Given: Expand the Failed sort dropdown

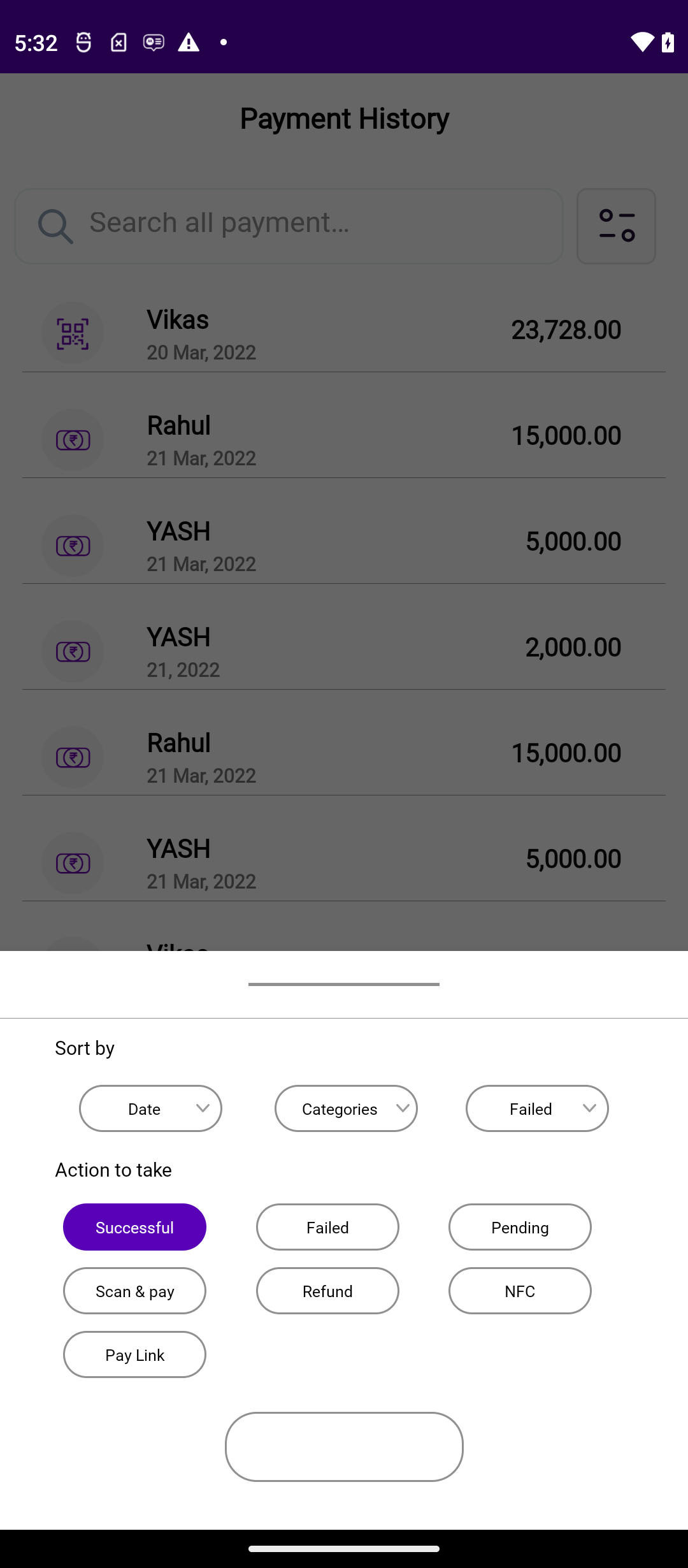Looking at the screenshot, I should [x=537, y=1108].
